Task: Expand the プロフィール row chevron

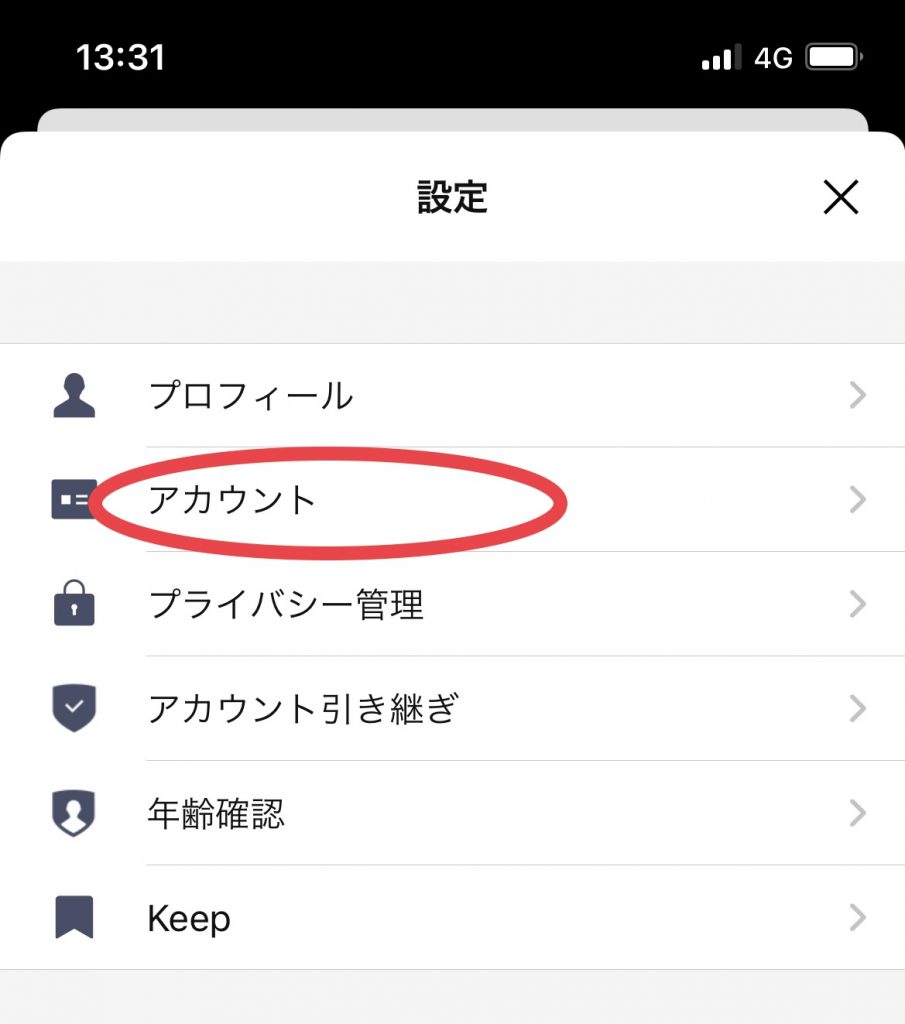Action: coord(858,396)
